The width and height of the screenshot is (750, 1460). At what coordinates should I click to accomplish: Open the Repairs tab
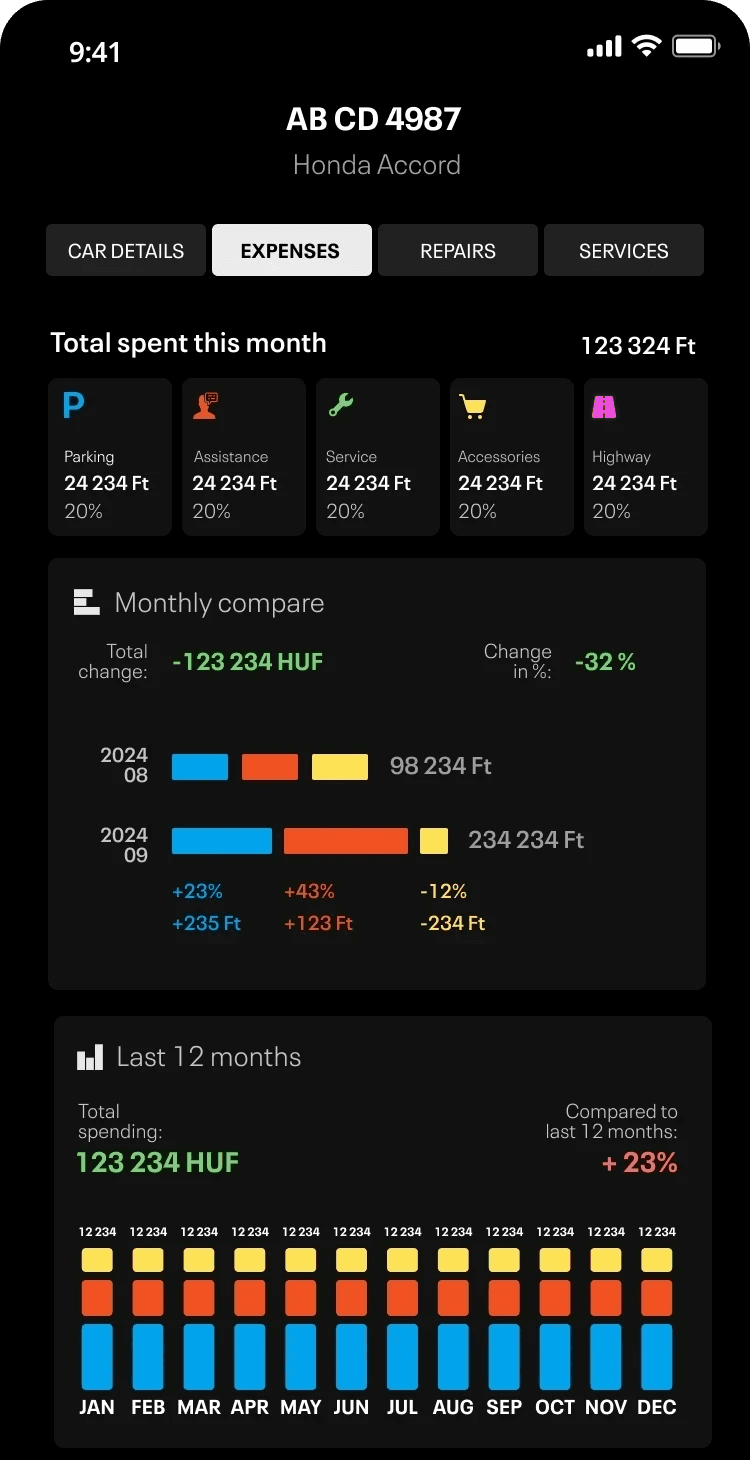point(458,250)
